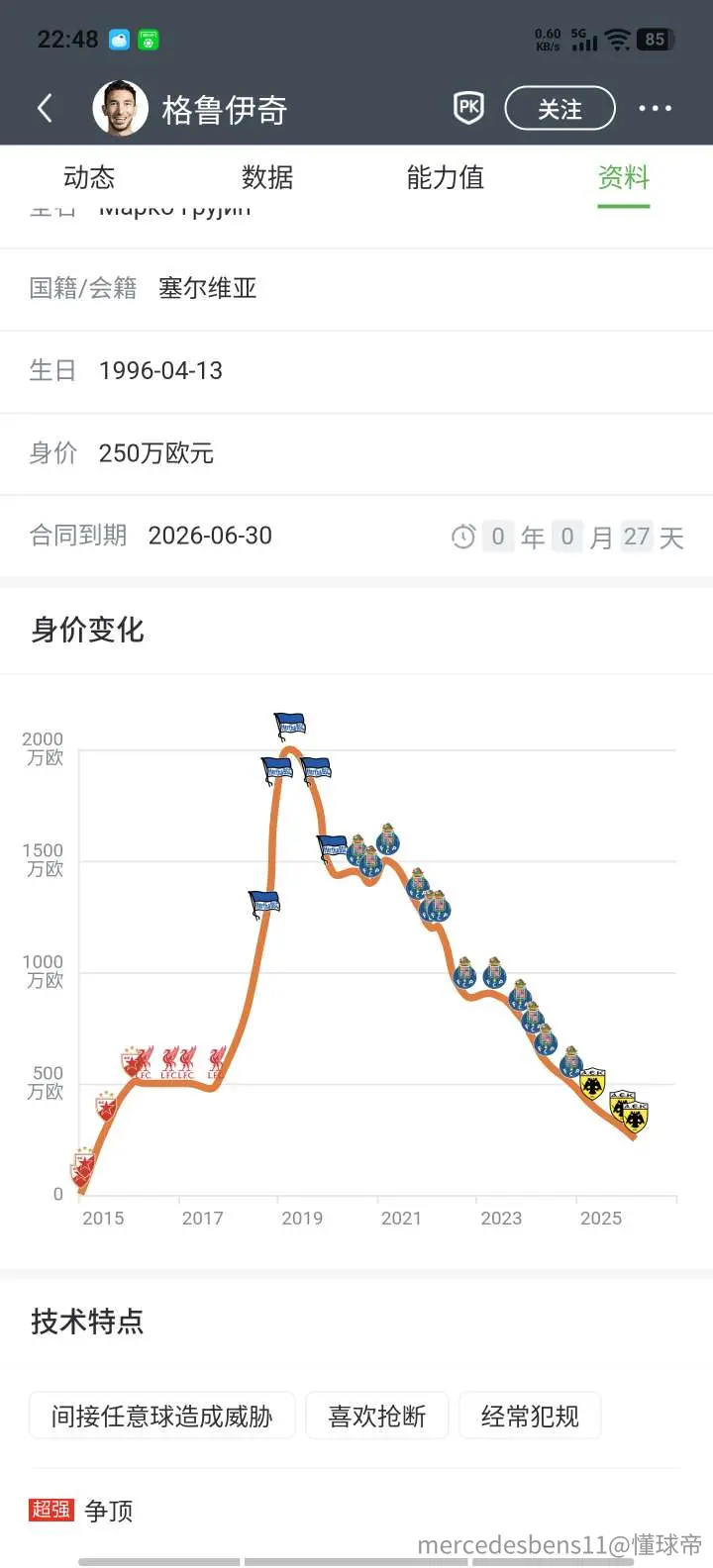Viewport: 713px width, 1568px height.
Task: Follow the player with 关注 button
Action: tap(560, 109)
